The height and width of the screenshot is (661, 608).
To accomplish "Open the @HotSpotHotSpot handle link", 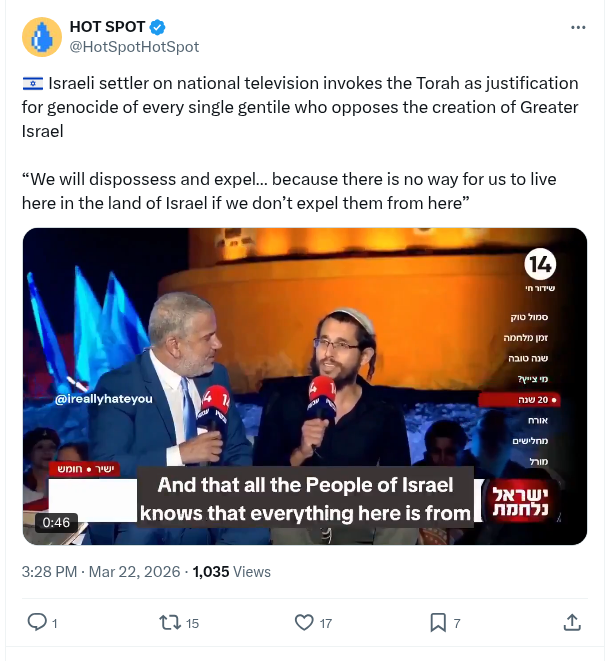I will pos(133,47).
